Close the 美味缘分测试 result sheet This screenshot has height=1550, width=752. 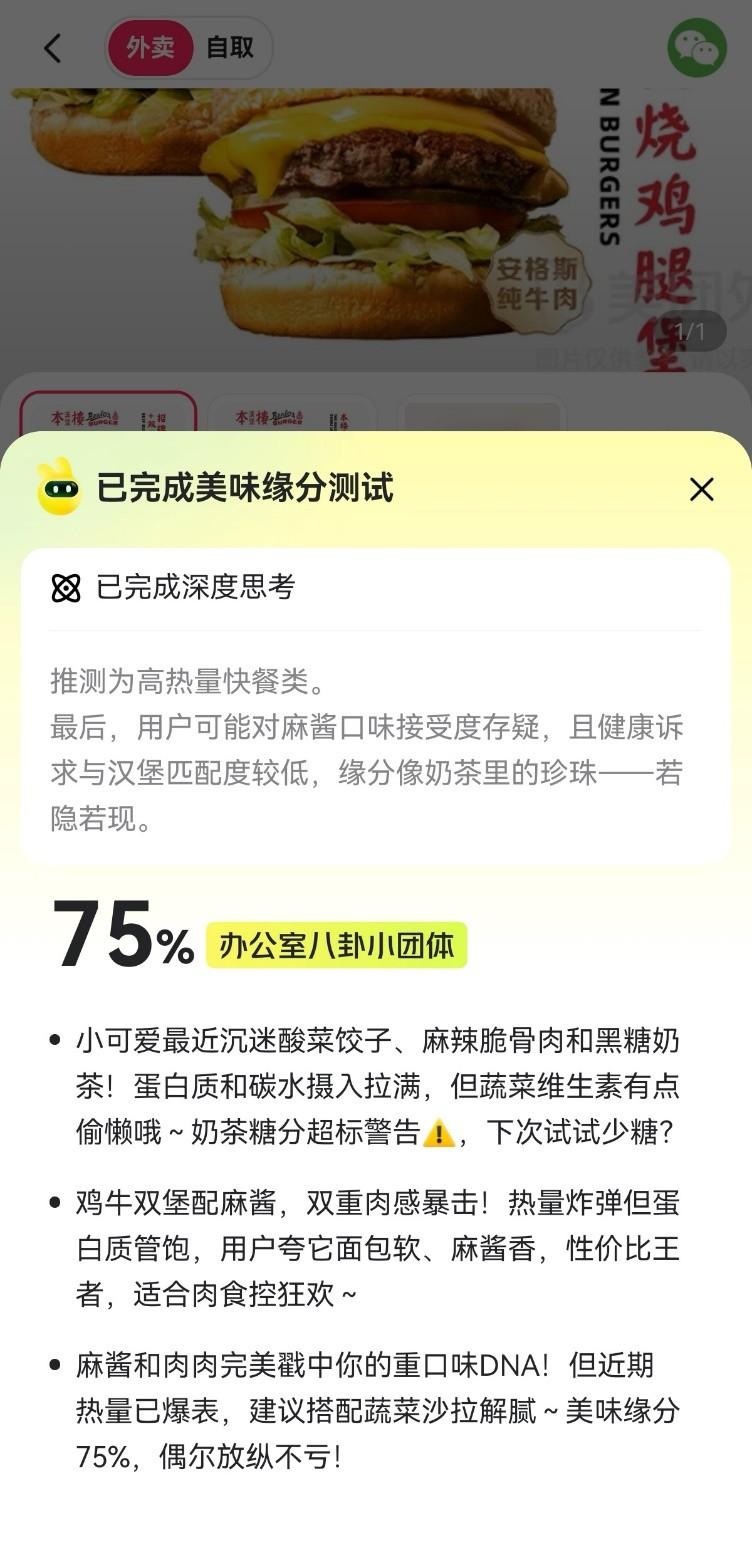coord(702,489)
